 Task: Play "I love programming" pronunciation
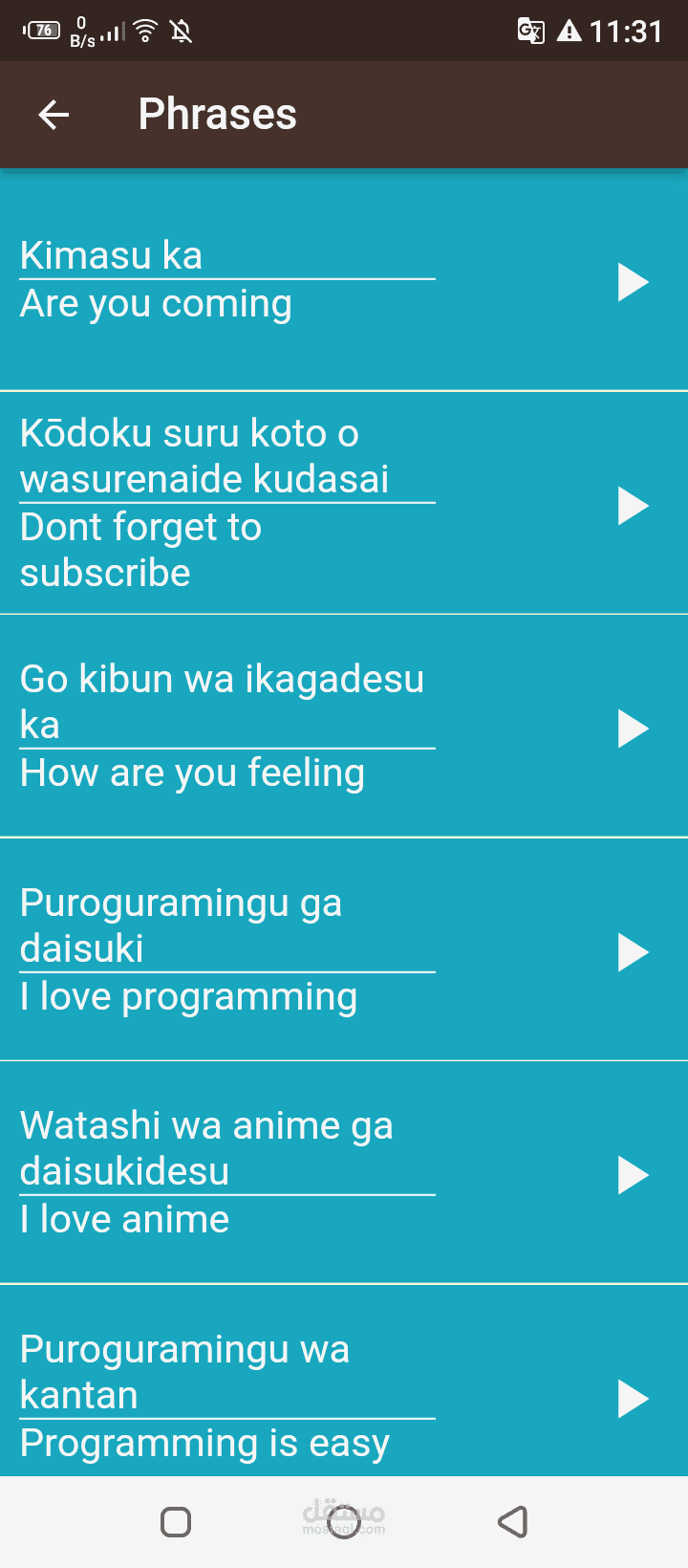click(x=633, y=952)
